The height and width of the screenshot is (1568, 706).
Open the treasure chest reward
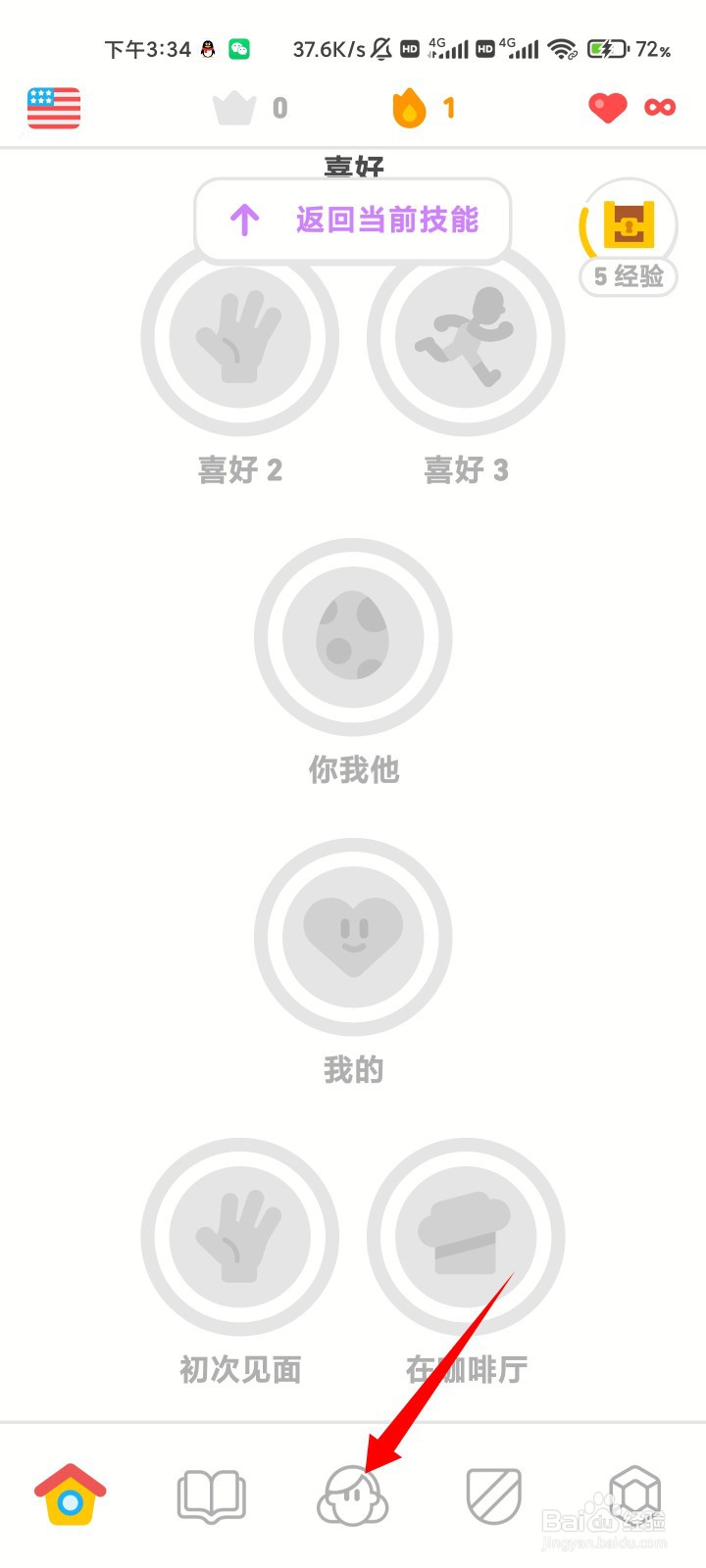[628, 225]
